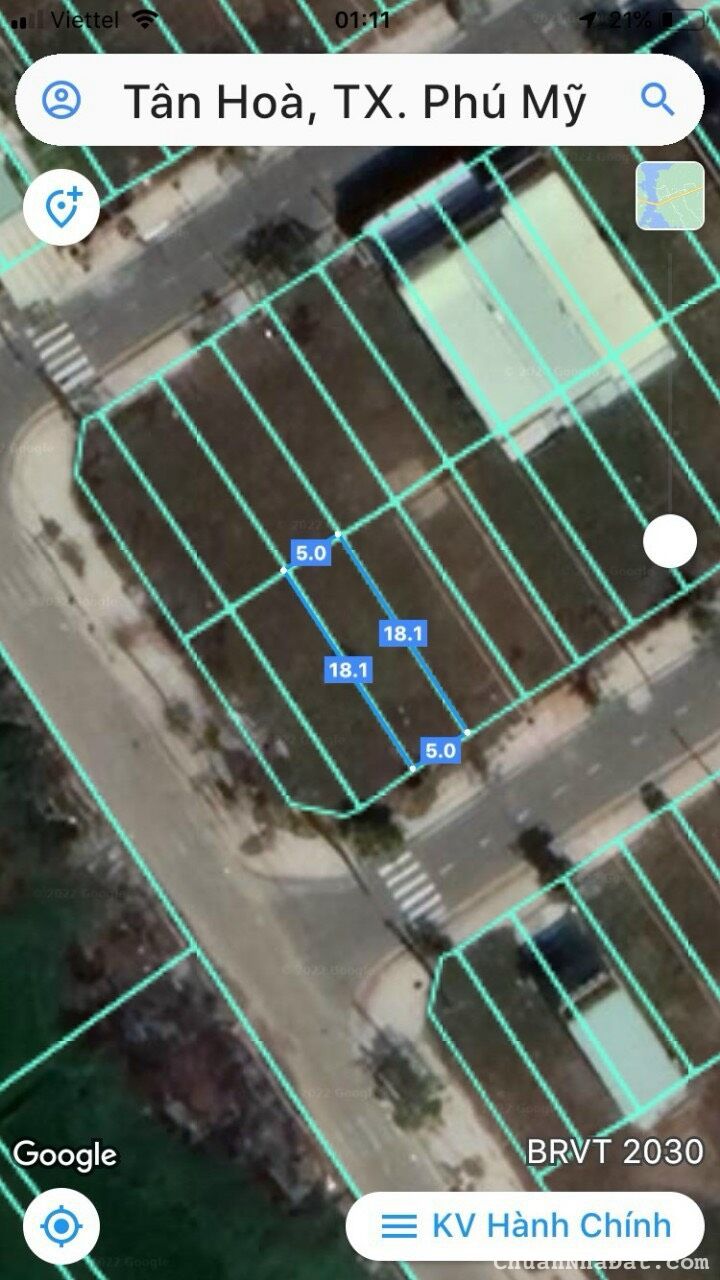Add a new location pin

click(x=61, y=208)
